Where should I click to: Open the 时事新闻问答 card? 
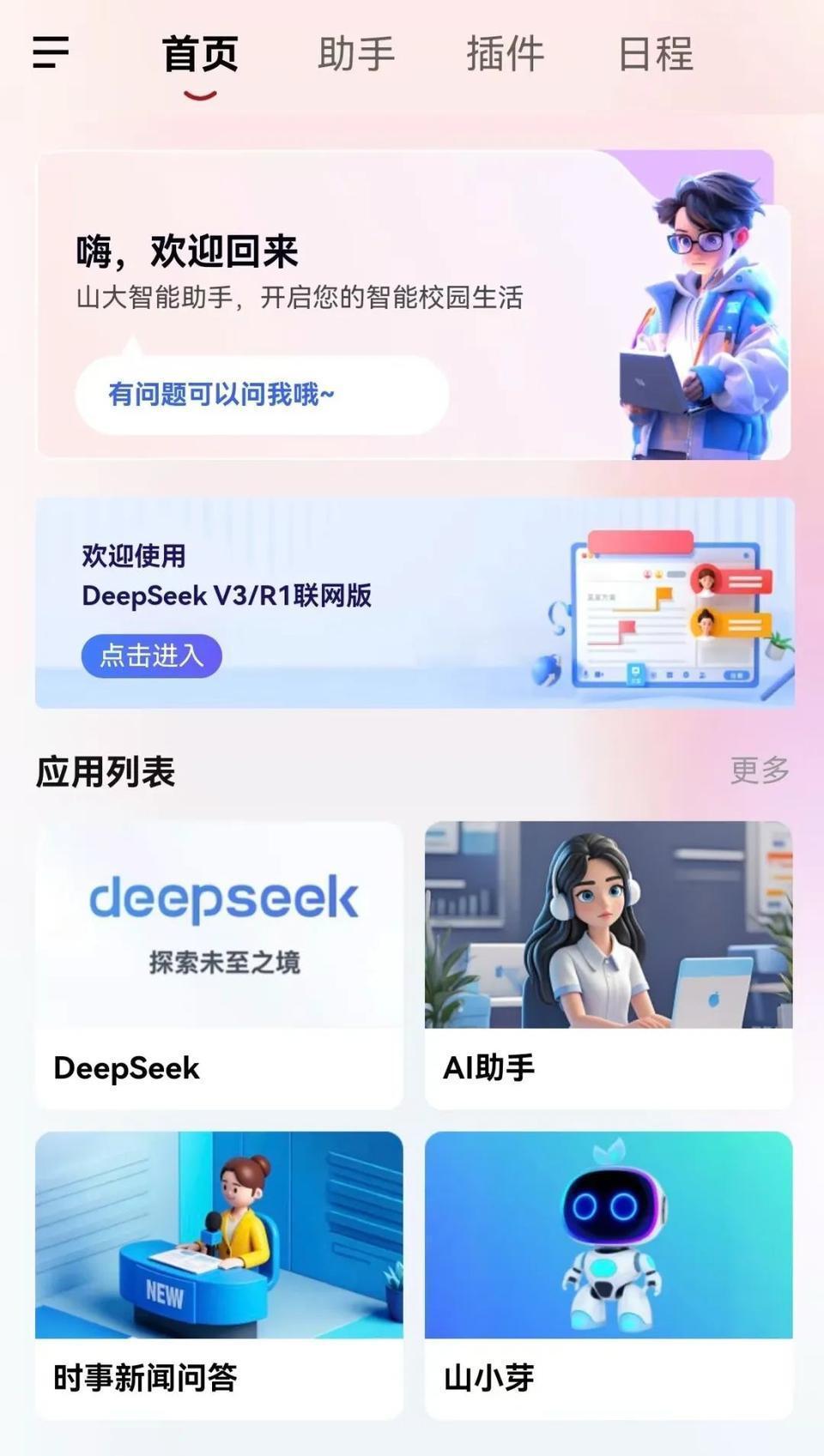coord(219,1274)
